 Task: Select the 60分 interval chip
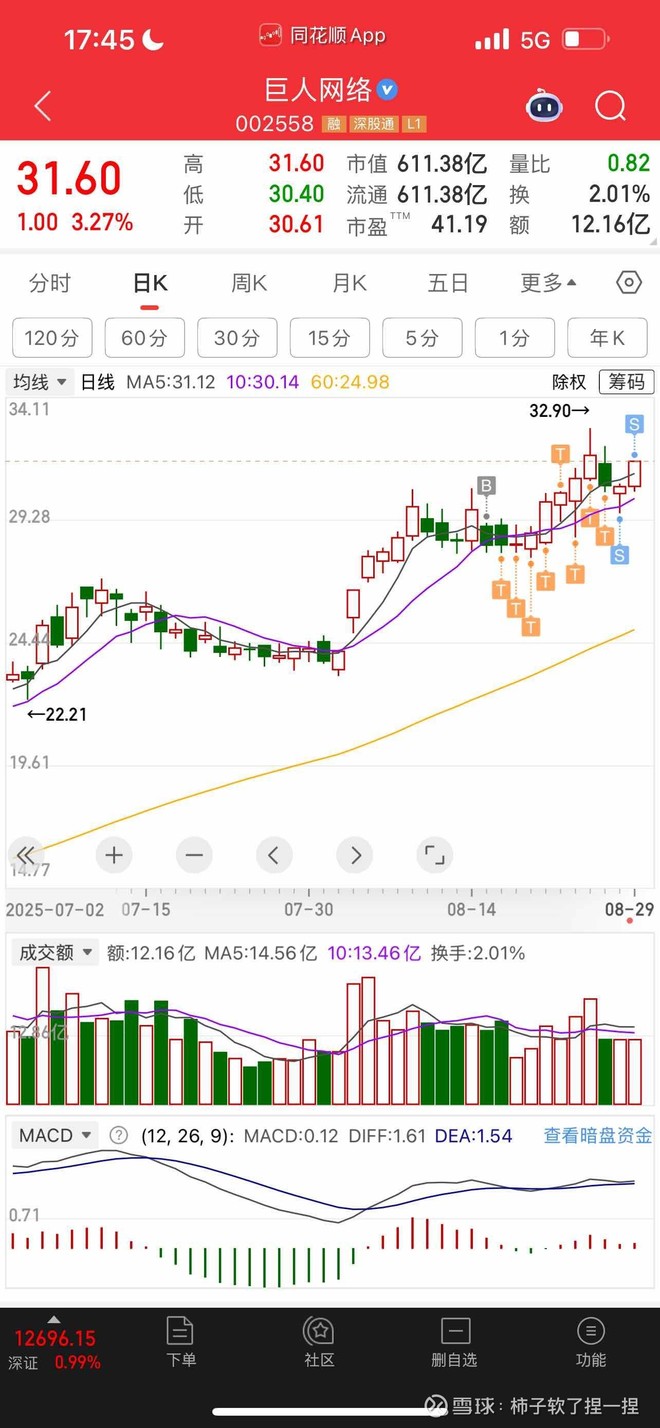(x=144, y=338)
